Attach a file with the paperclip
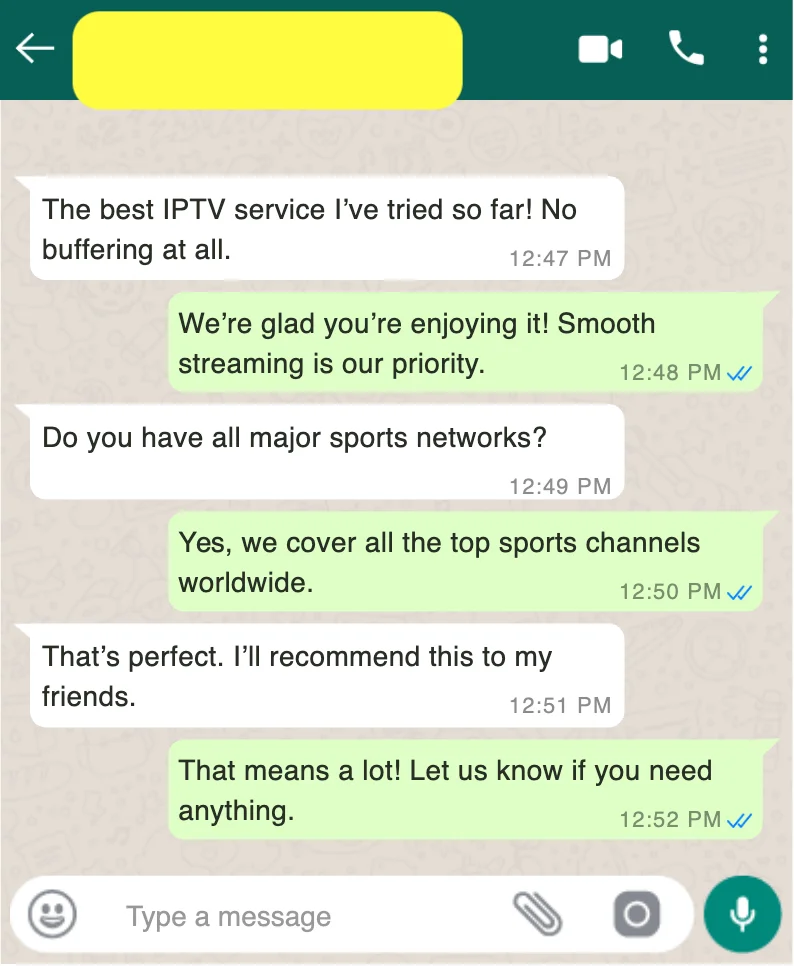This screenshot has width=794, height=966. click(x=540, y=914)
